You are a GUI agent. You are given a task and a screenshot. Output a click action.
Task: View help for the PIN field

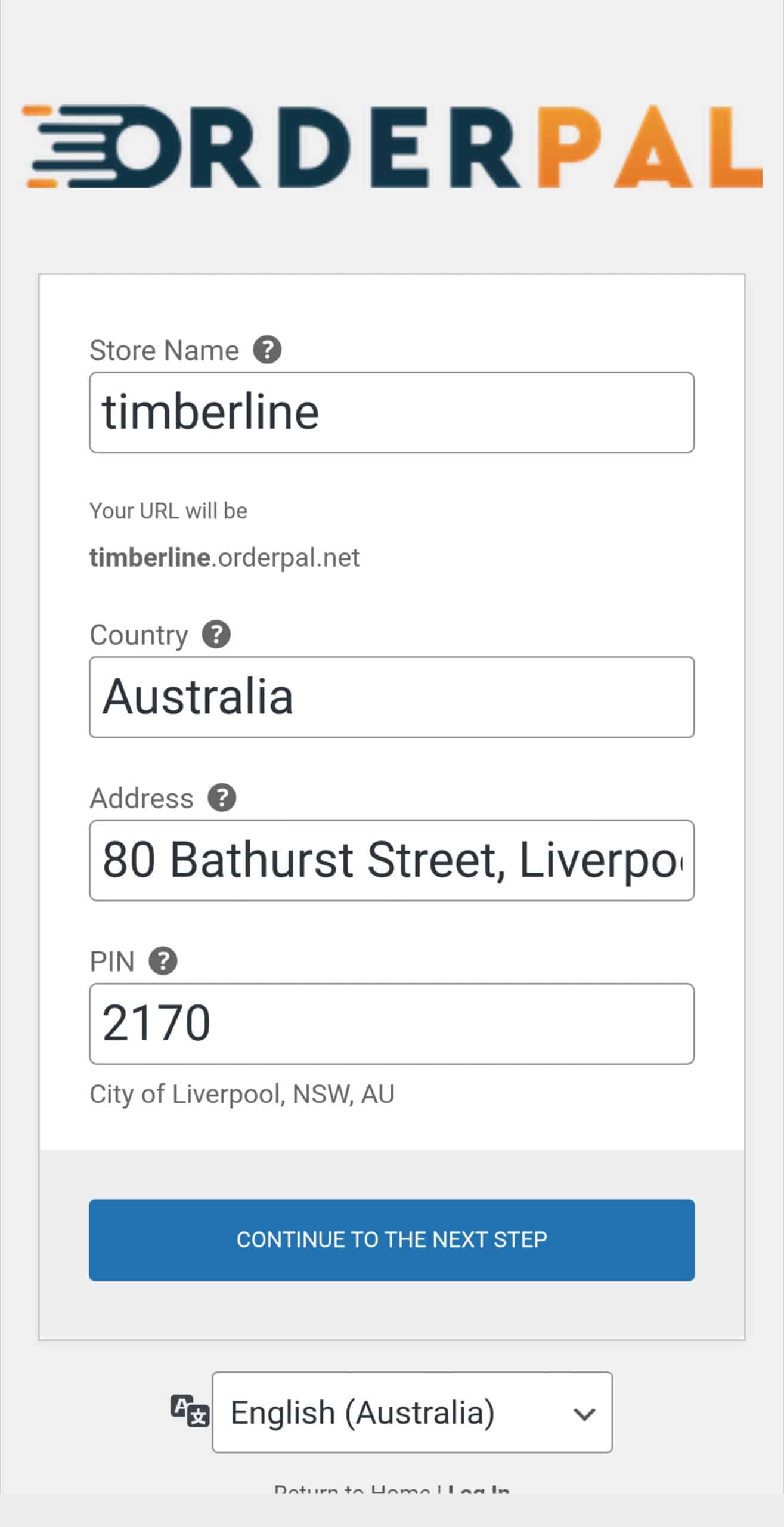tap(163, 961)
